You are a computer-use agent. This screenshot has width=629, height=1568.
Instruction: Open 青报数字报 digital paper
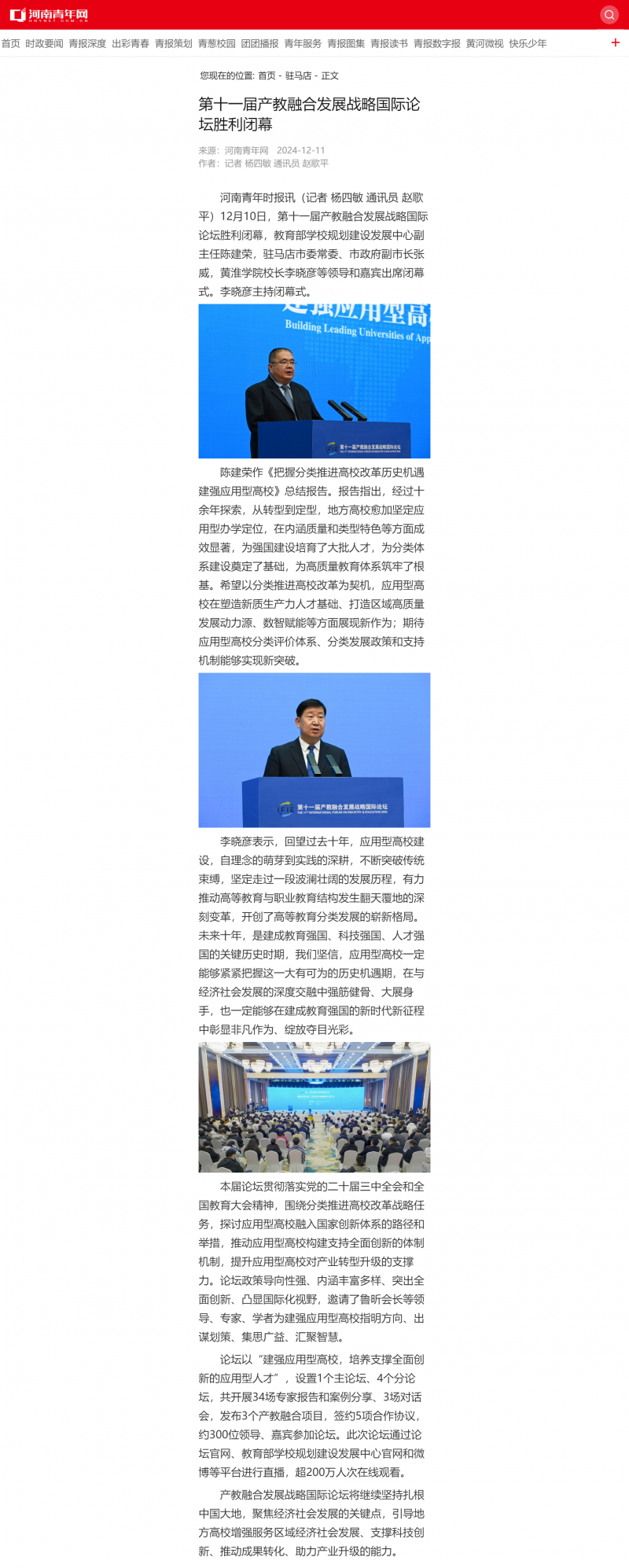(x=437, y=43)
